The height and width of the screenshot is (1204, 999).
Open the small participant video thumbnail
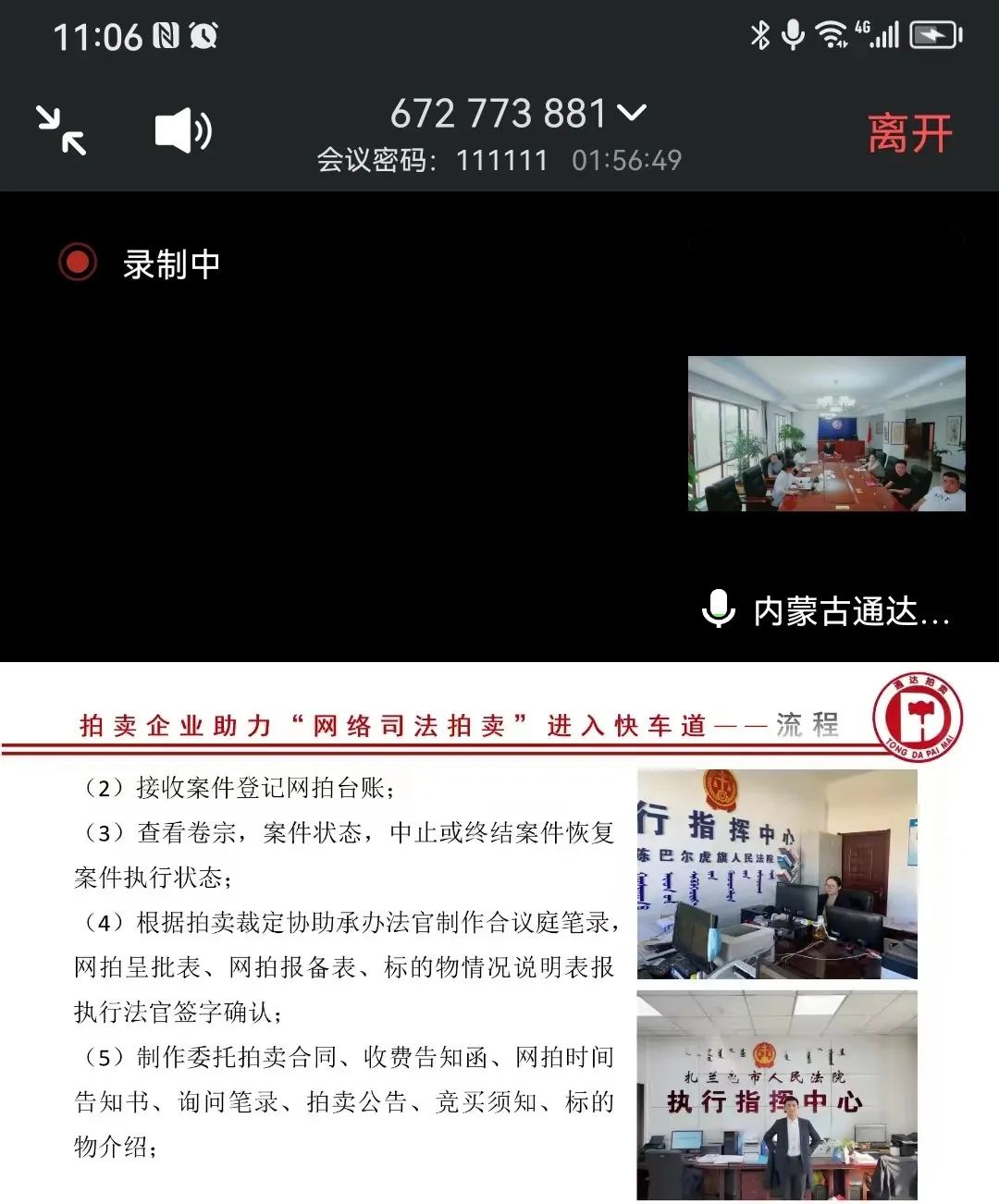pos(826,434)
